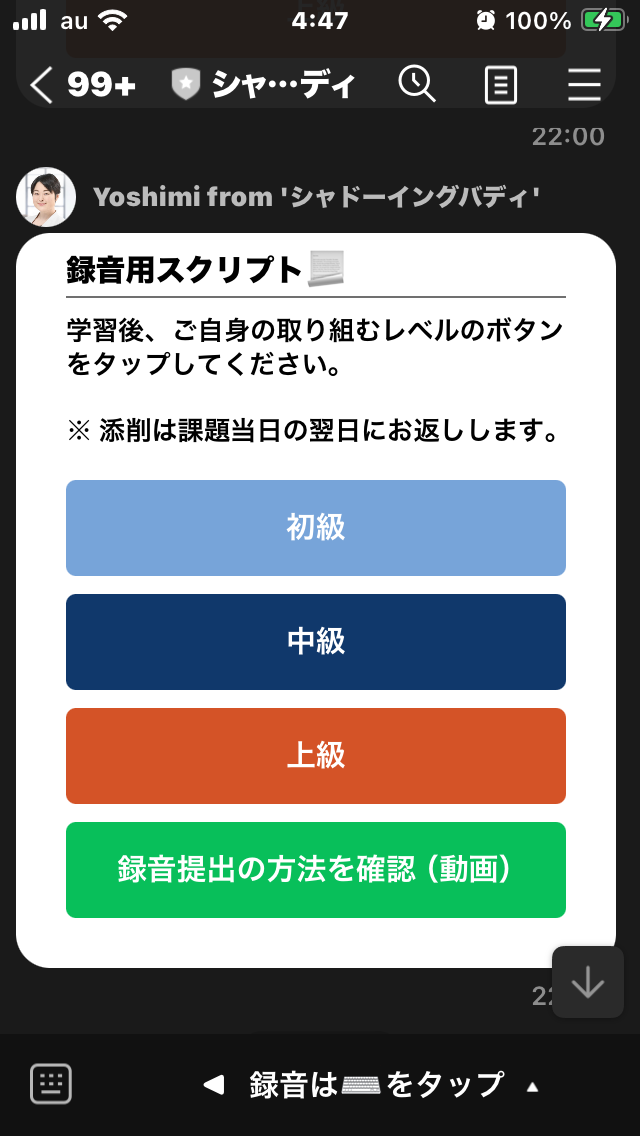Viewport: 640px width, 1136px height.
Task: Toggle the 録音は…をタップ rich menu bar
Action: click(x=371, y=1085)
